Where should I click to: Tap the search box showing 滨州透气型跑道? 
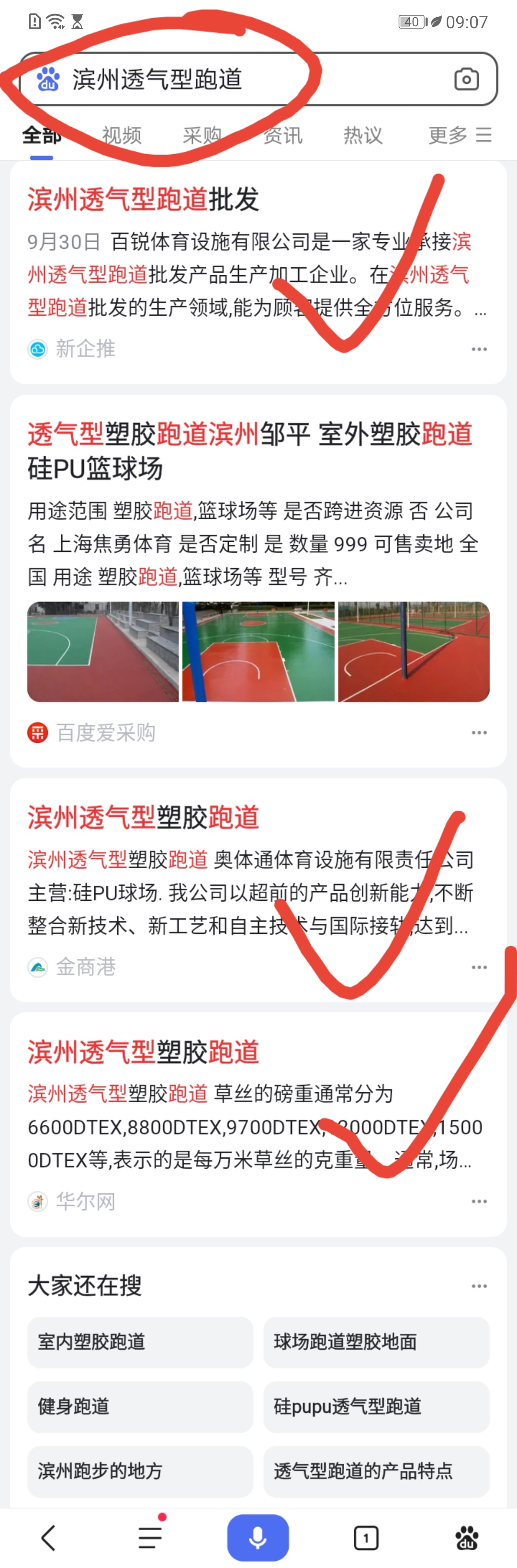244,80
